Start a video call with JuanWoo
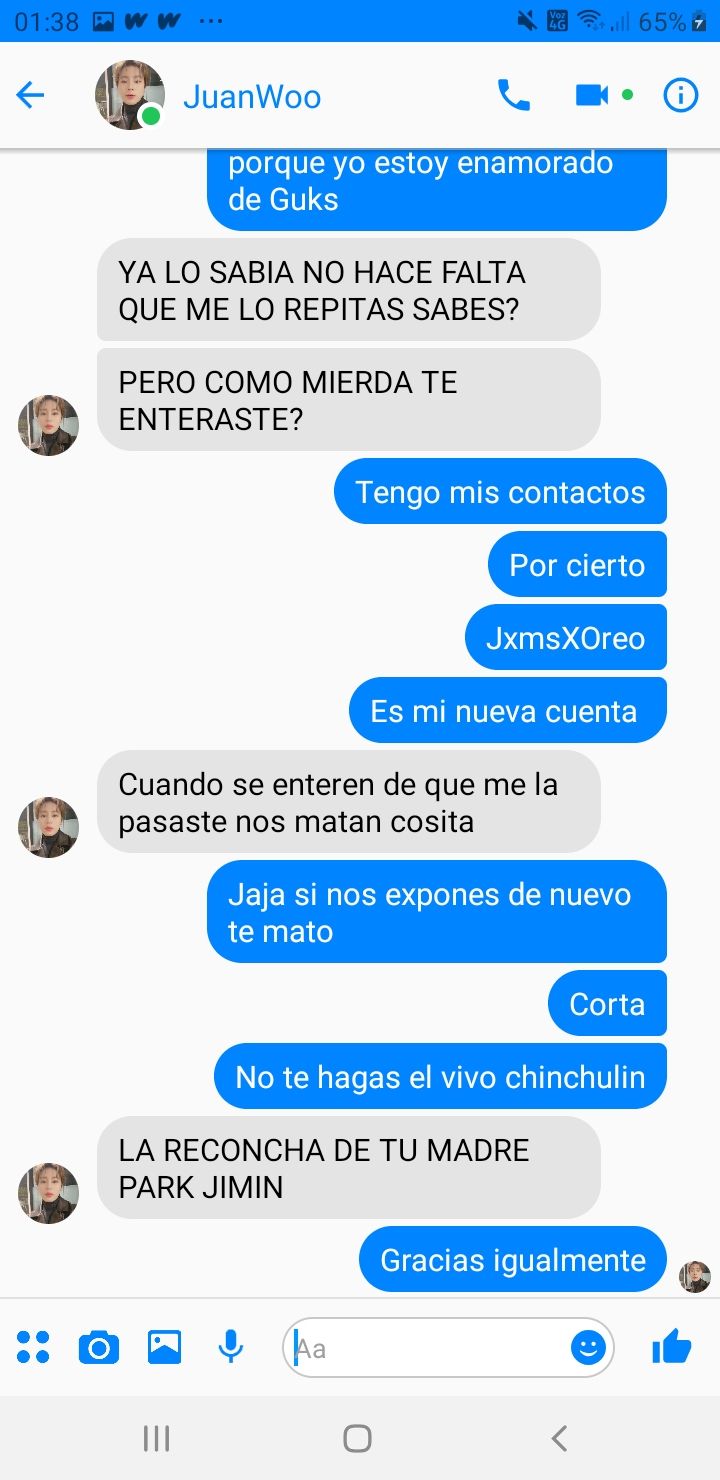Screen dimensions: 720x1480 coord(593,96)
